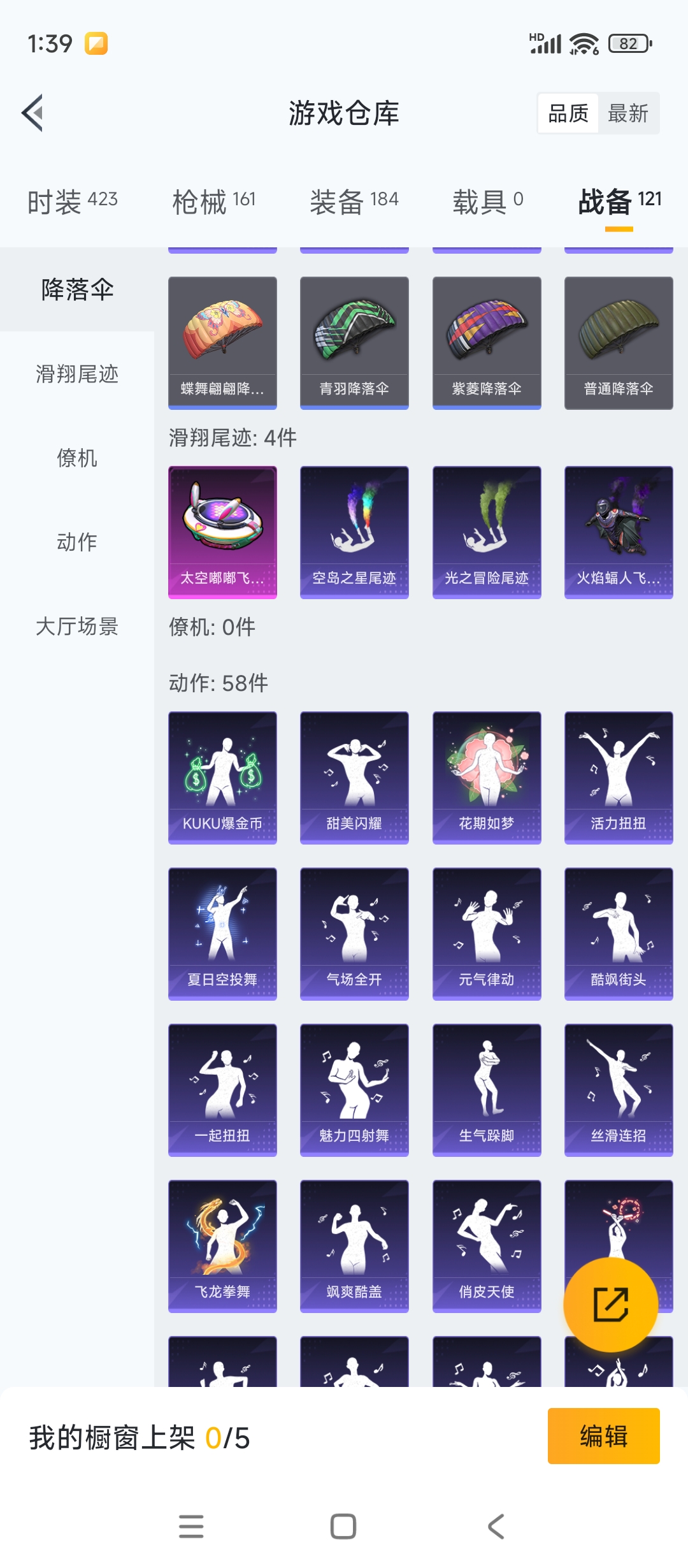
Task: Select the 飞龙拳舞 emote card
Action: (x=222, y=1246)
